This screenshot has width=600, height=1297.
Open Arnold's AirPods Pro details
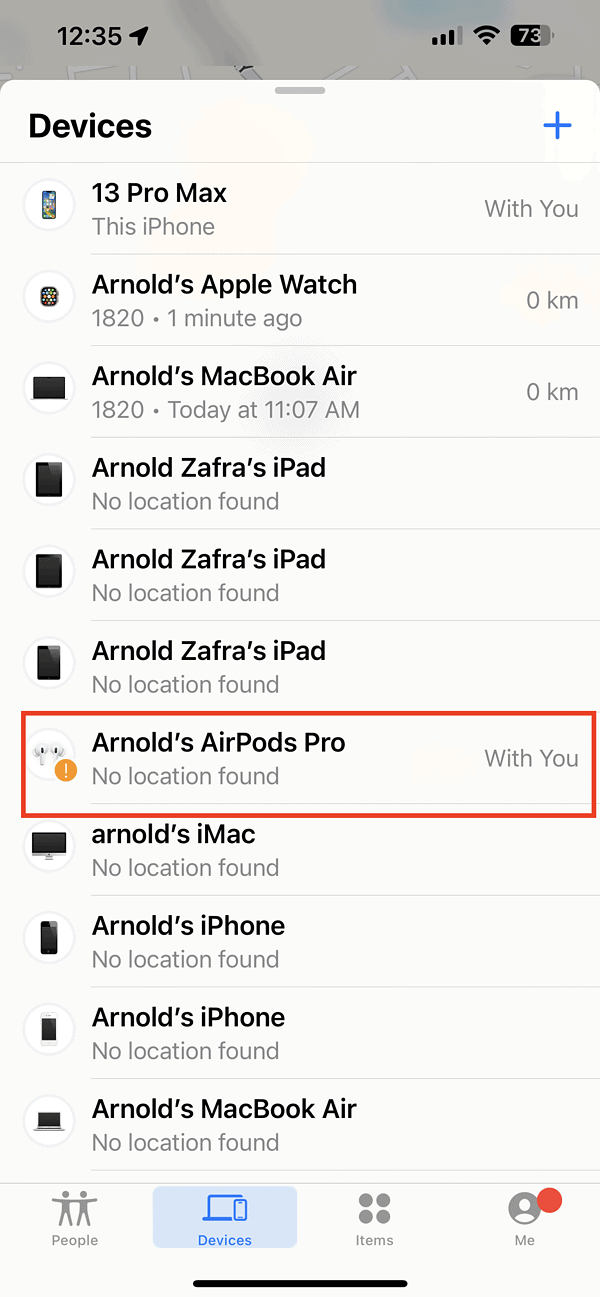click(x=300, y=759)
